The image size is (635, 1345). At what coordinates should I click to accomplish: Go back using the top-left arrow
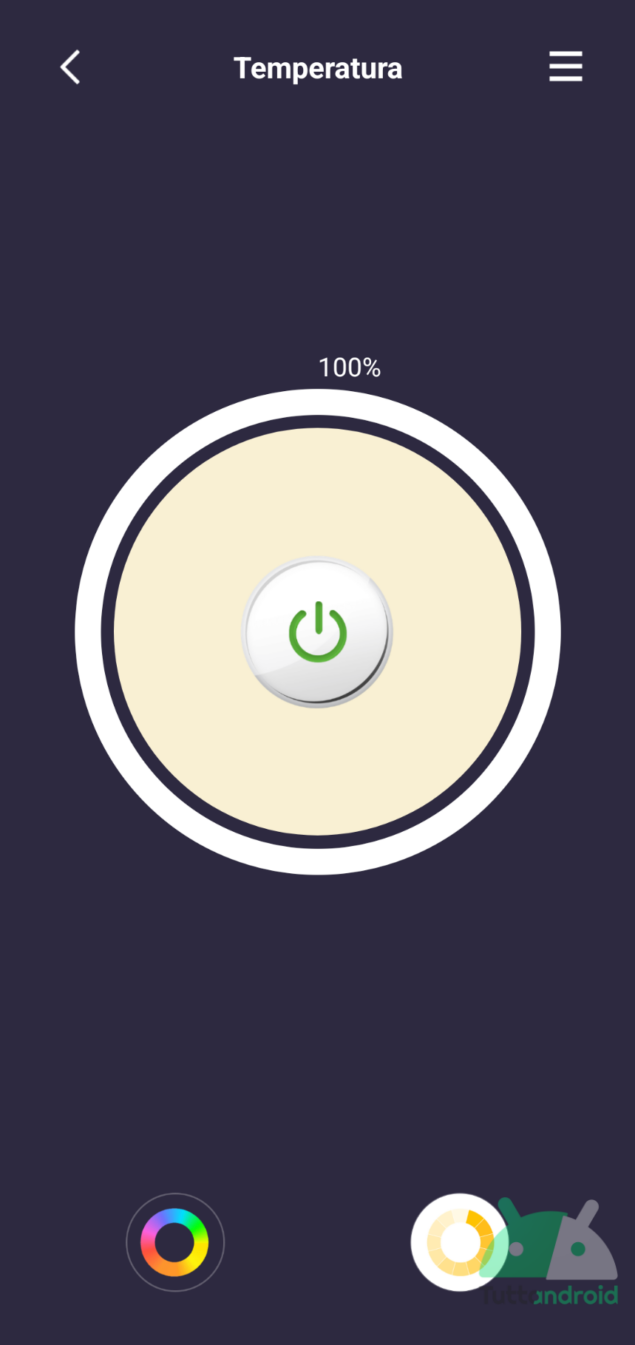(70, 68)
